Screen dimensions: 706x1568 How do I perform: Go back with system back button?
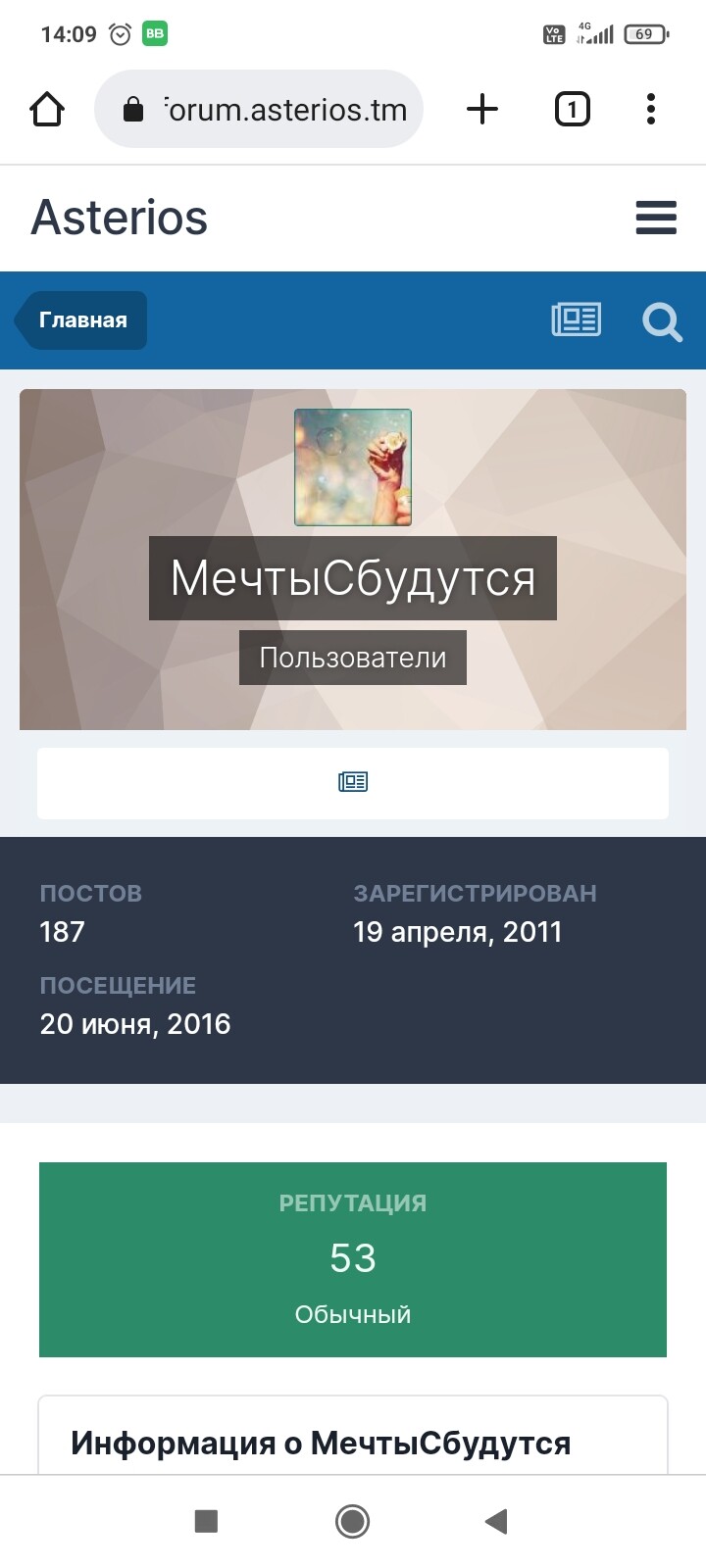pyautogui.click(x=496, y=1521)
